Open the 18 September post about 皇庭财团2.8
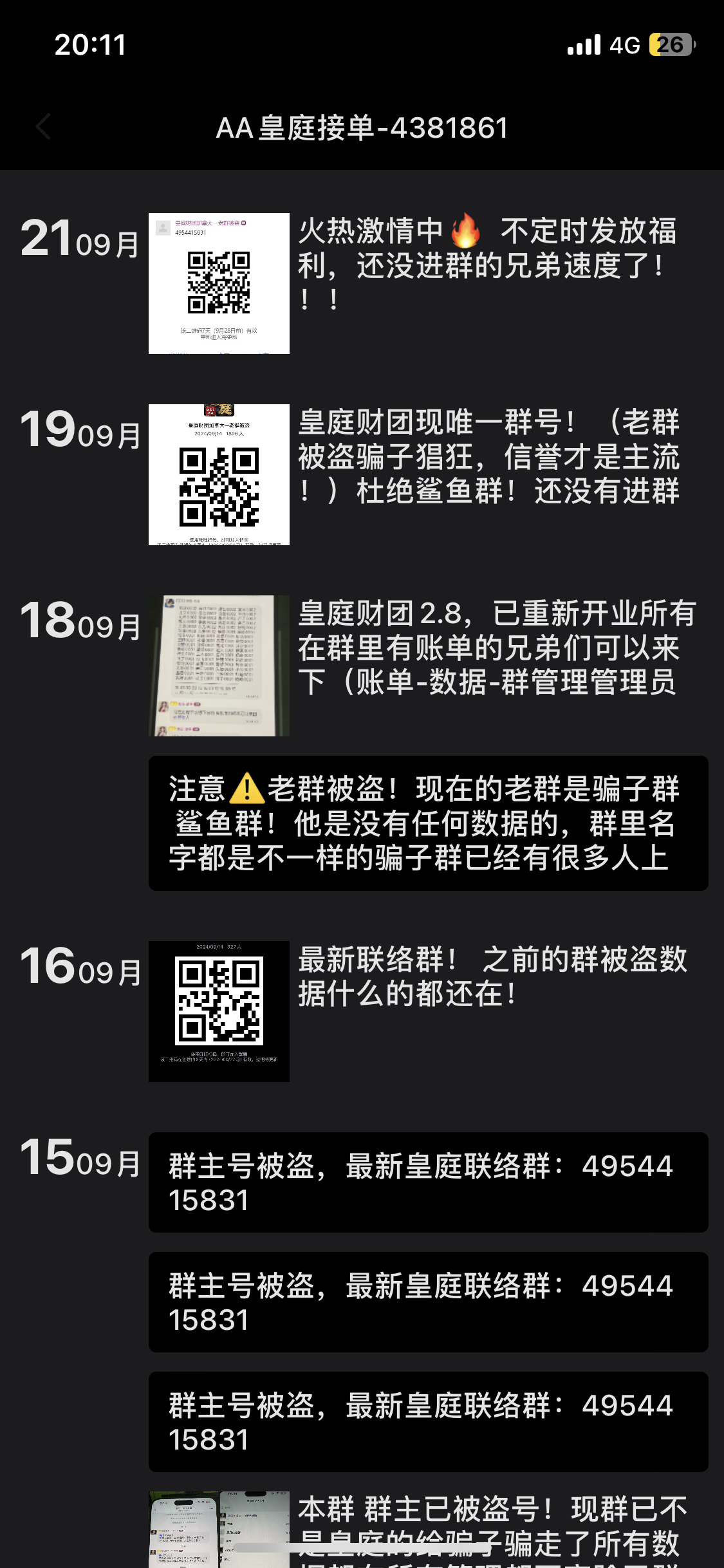This screenshot has width=724, height=1568. [x=428, y=665]
